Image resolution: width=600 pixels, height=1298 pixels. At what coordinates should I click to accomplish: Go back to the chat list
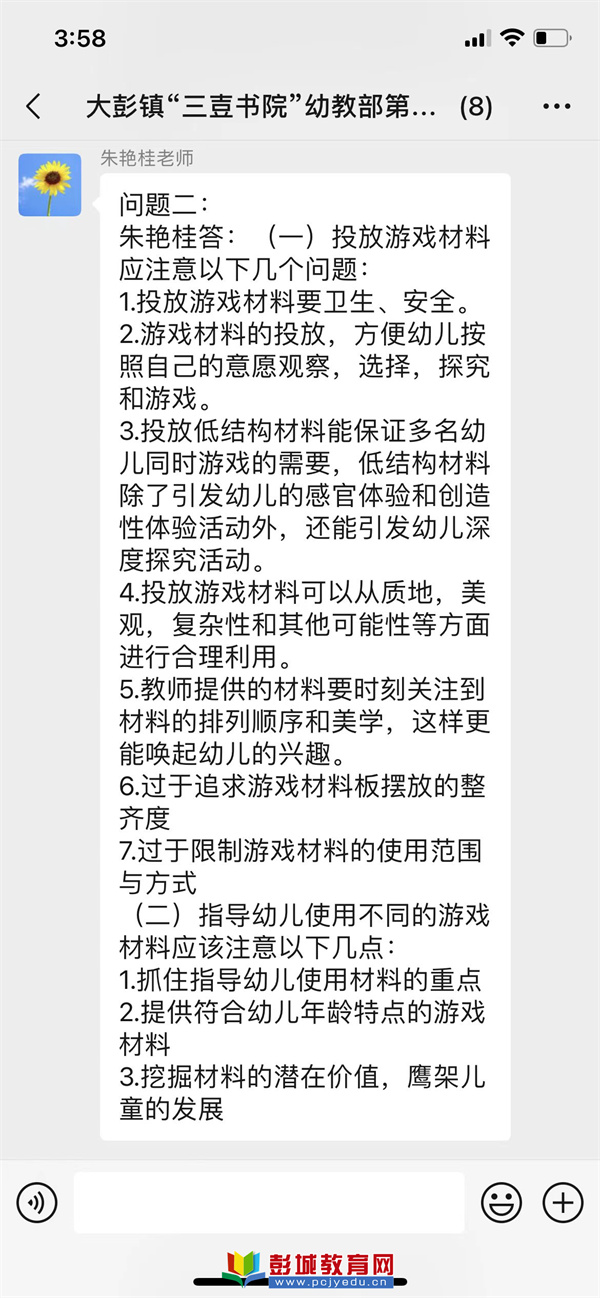[34, 107]
